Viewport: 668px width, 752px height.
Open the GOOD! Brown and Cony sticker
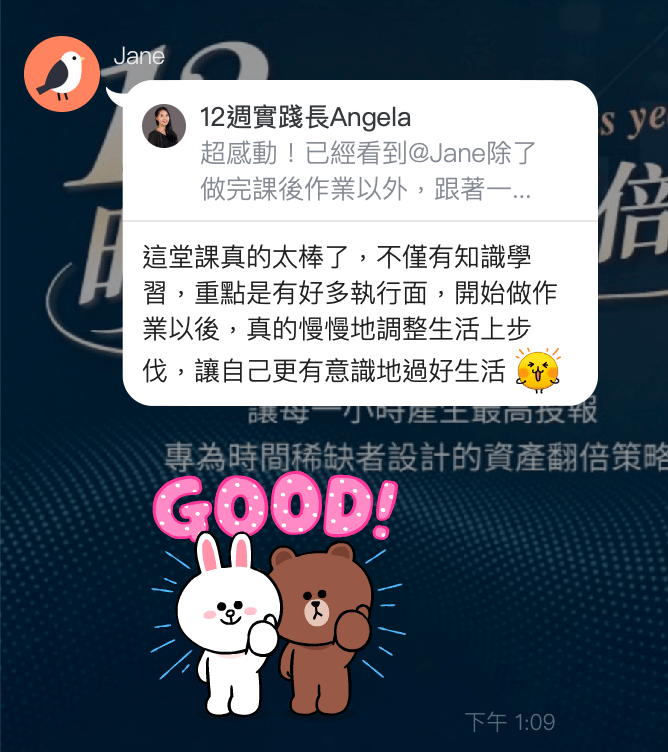pos(277,594)
